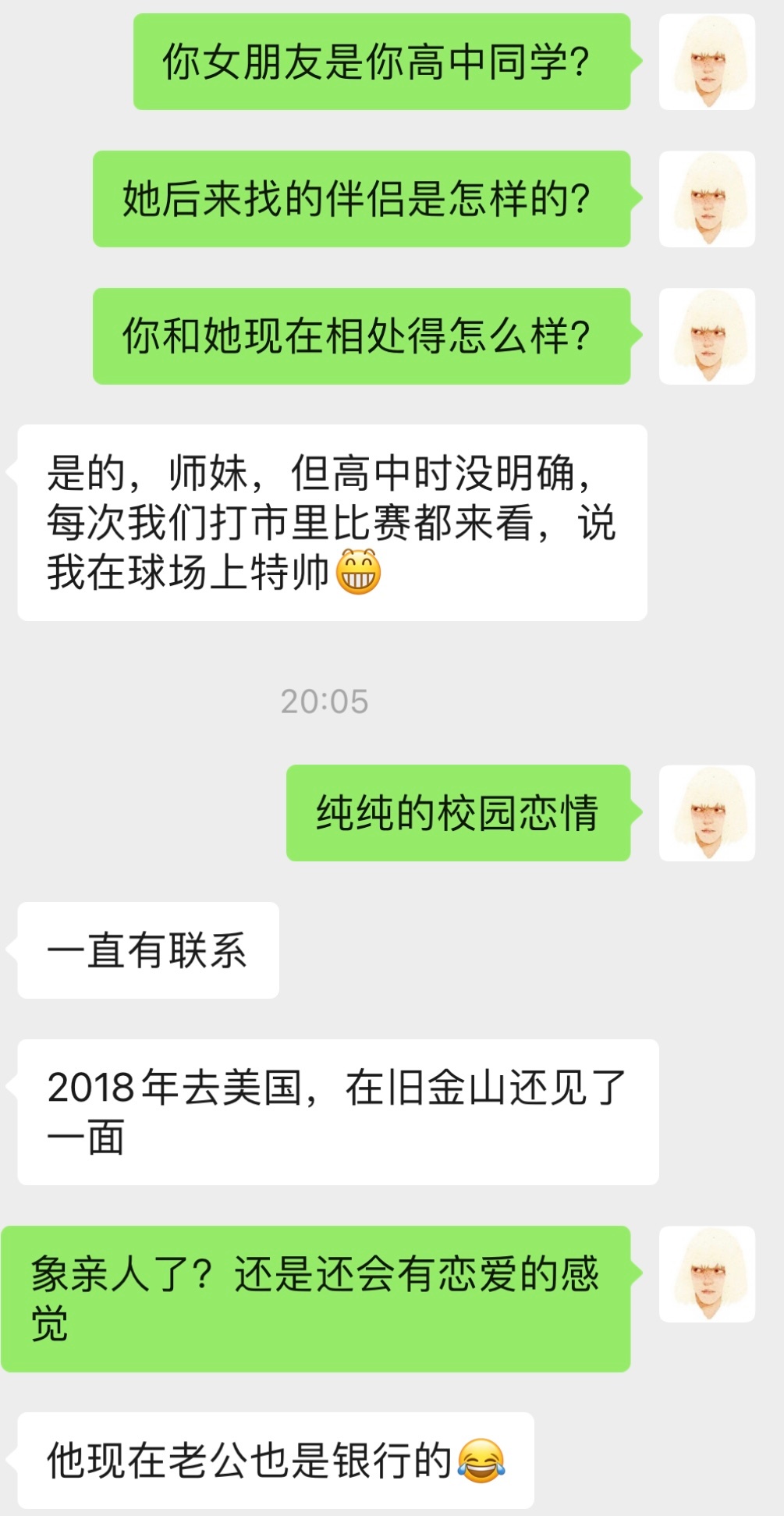Open sender profile next to "她后来找的伴侣是怎样的?"
The height and width of the screenshot is (1516, 784).
click(x=707, y=199)
